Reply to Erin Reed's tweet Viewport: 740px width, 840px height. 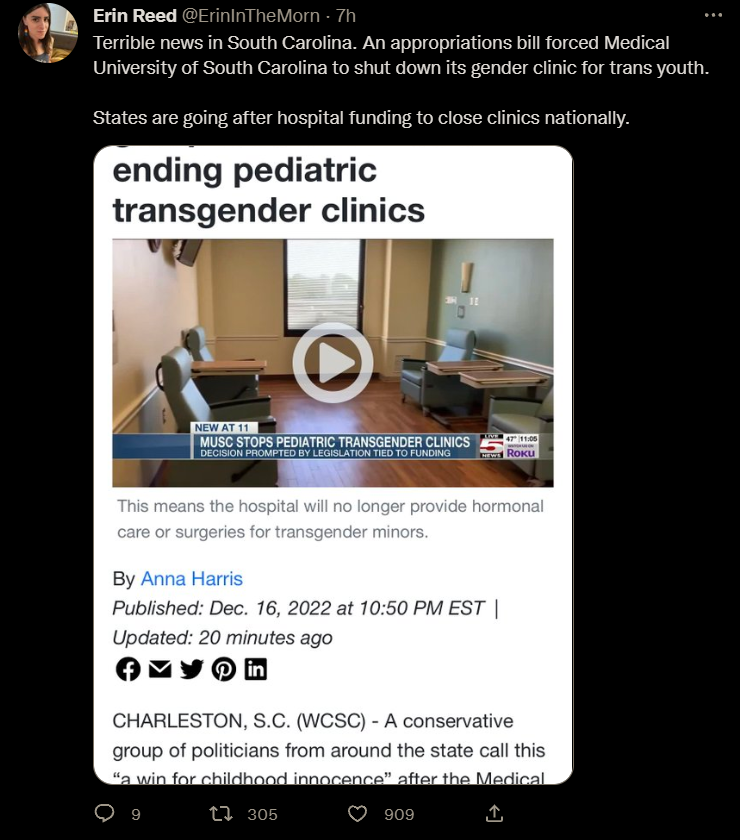[105, 814]
